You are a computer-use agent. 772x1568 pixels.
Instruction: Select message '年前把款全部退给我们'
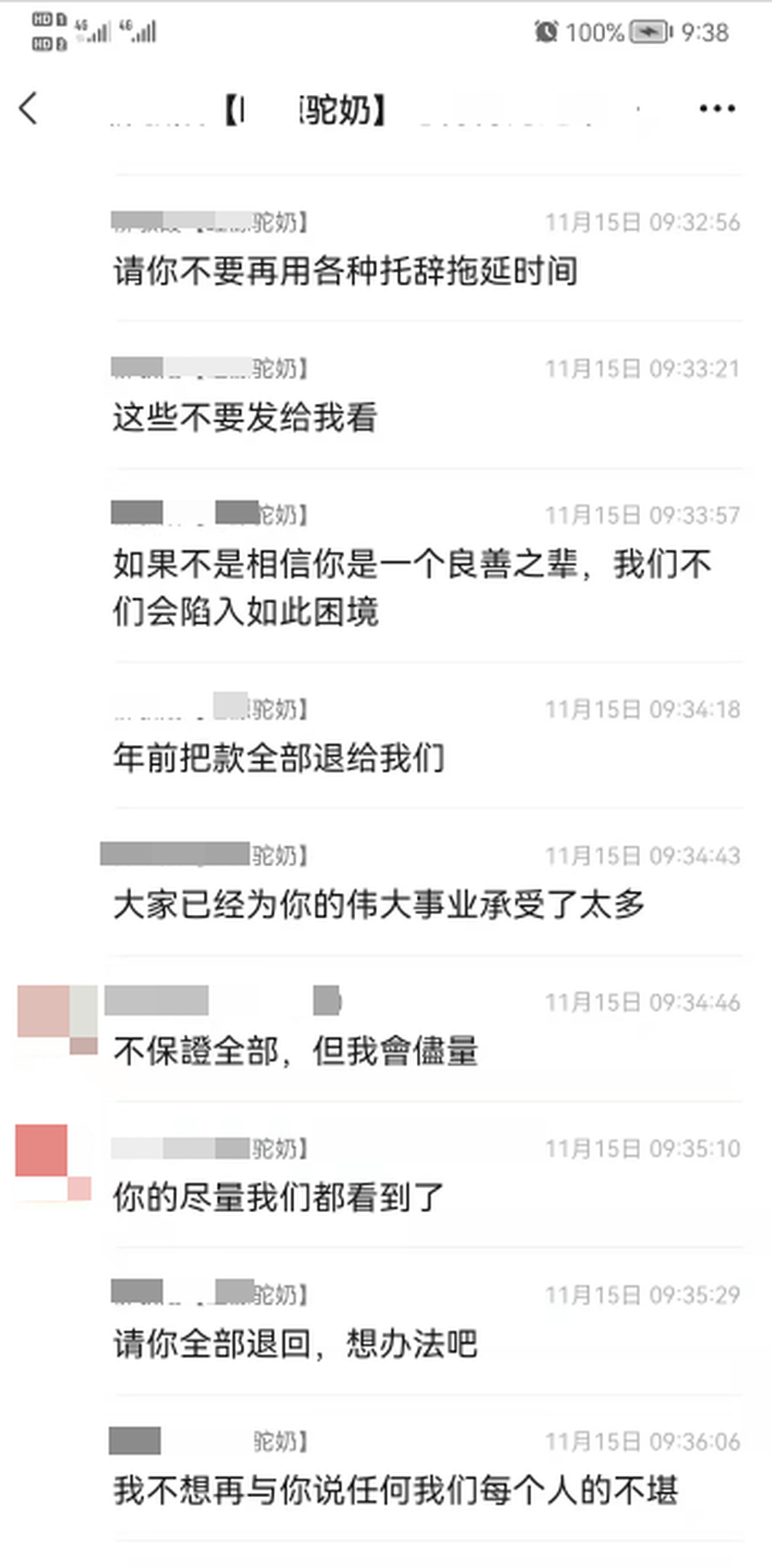click(x=279, y=757)
